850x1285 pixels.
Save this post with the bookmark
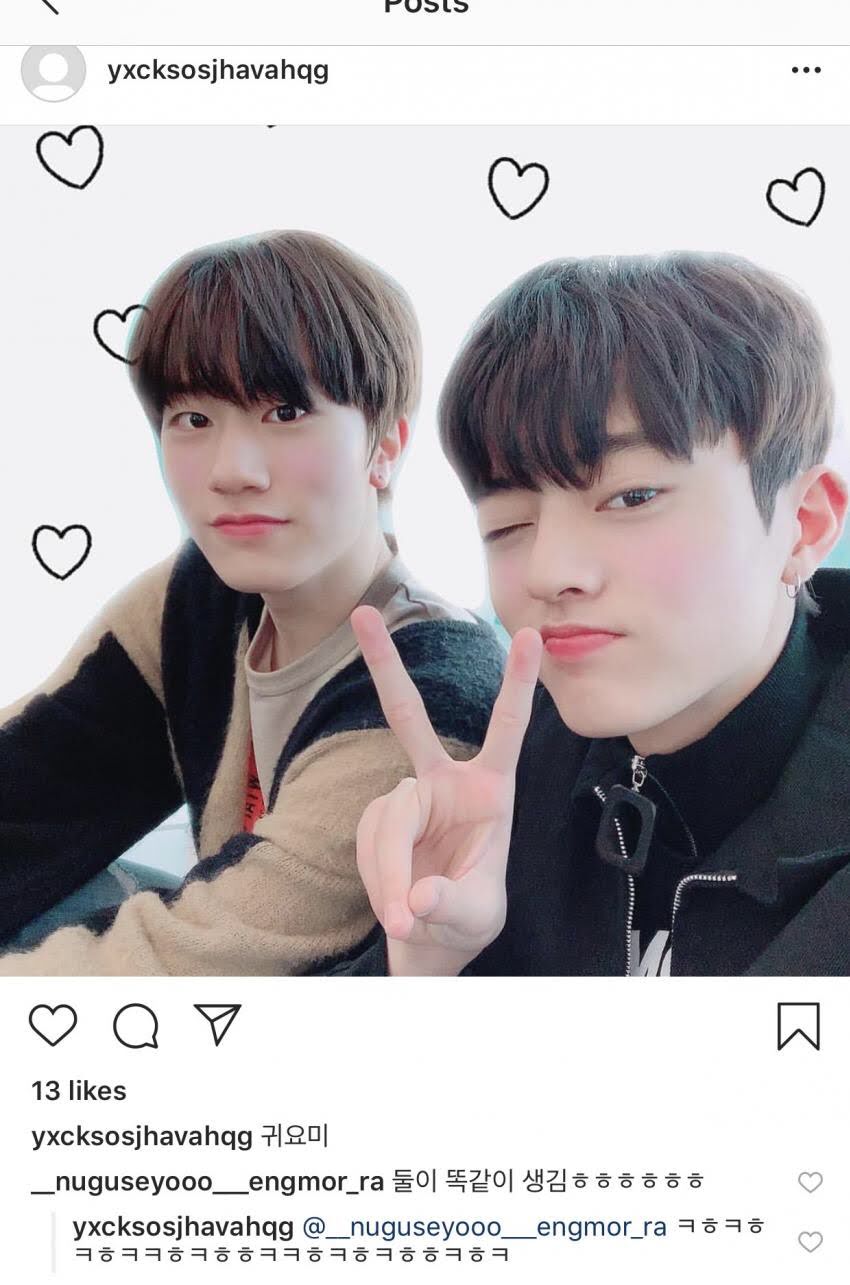point(798,1026)
